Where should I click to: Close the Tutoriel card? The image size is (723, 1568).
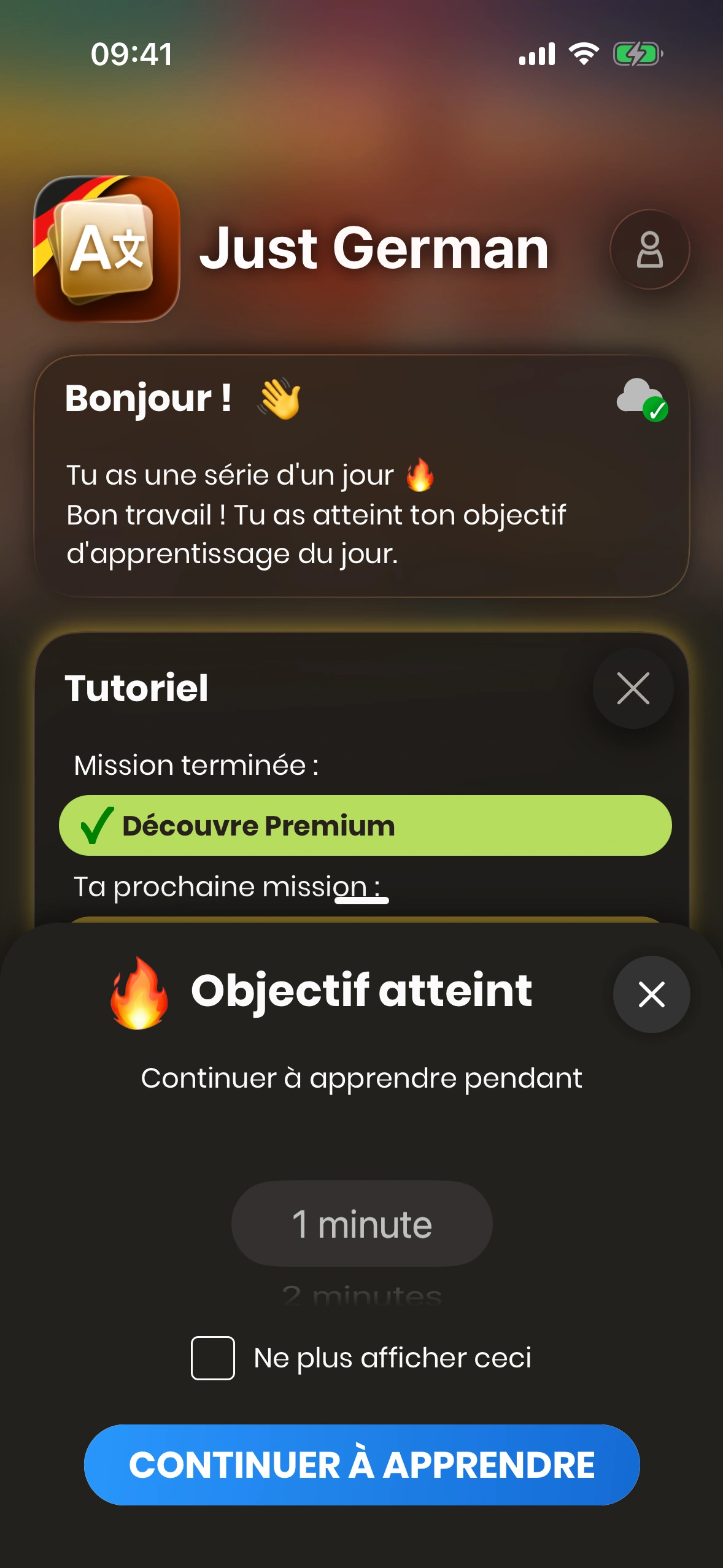(633, 688)
